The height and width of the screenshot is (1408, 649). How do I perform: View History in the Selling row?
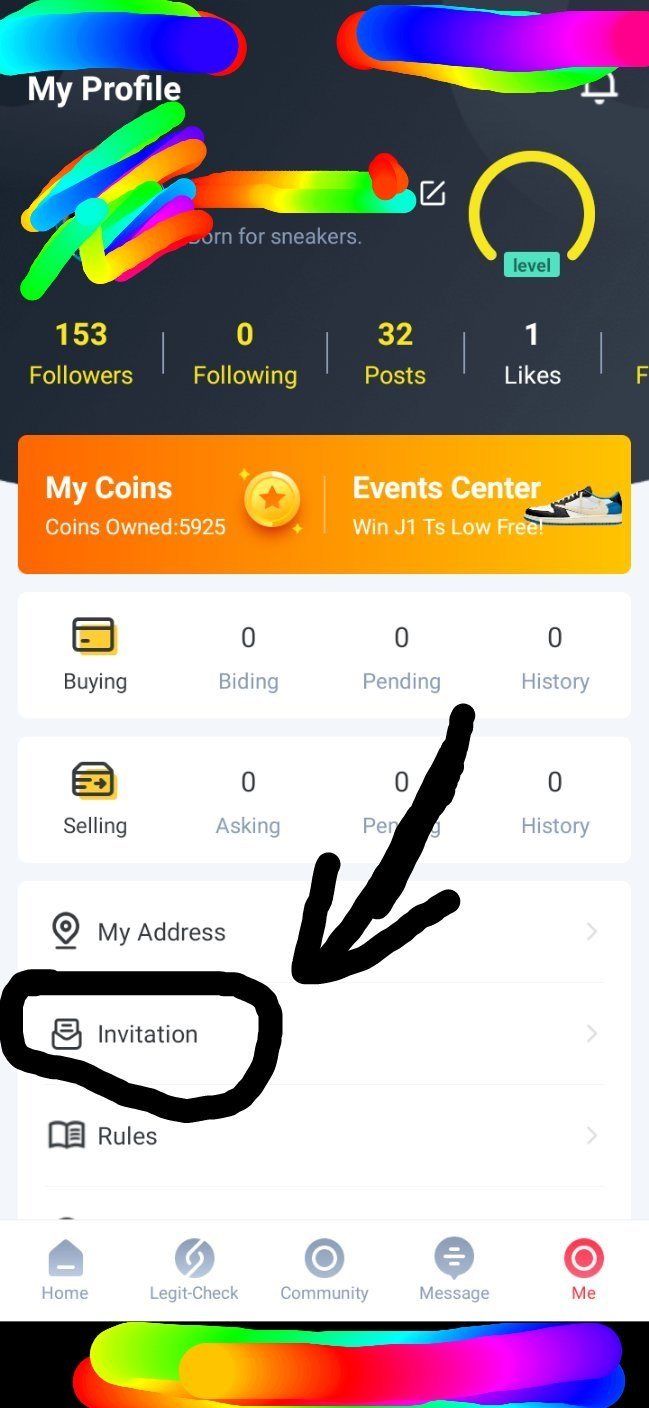555,800
